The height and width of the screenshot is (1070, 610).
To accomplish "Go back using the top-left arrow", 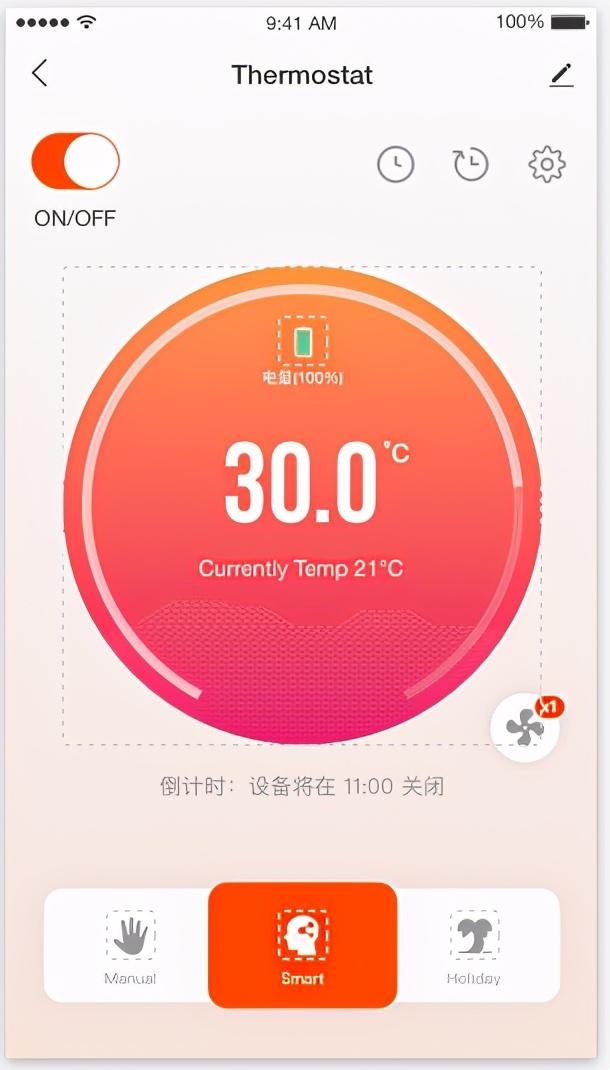I will (40, 73).
